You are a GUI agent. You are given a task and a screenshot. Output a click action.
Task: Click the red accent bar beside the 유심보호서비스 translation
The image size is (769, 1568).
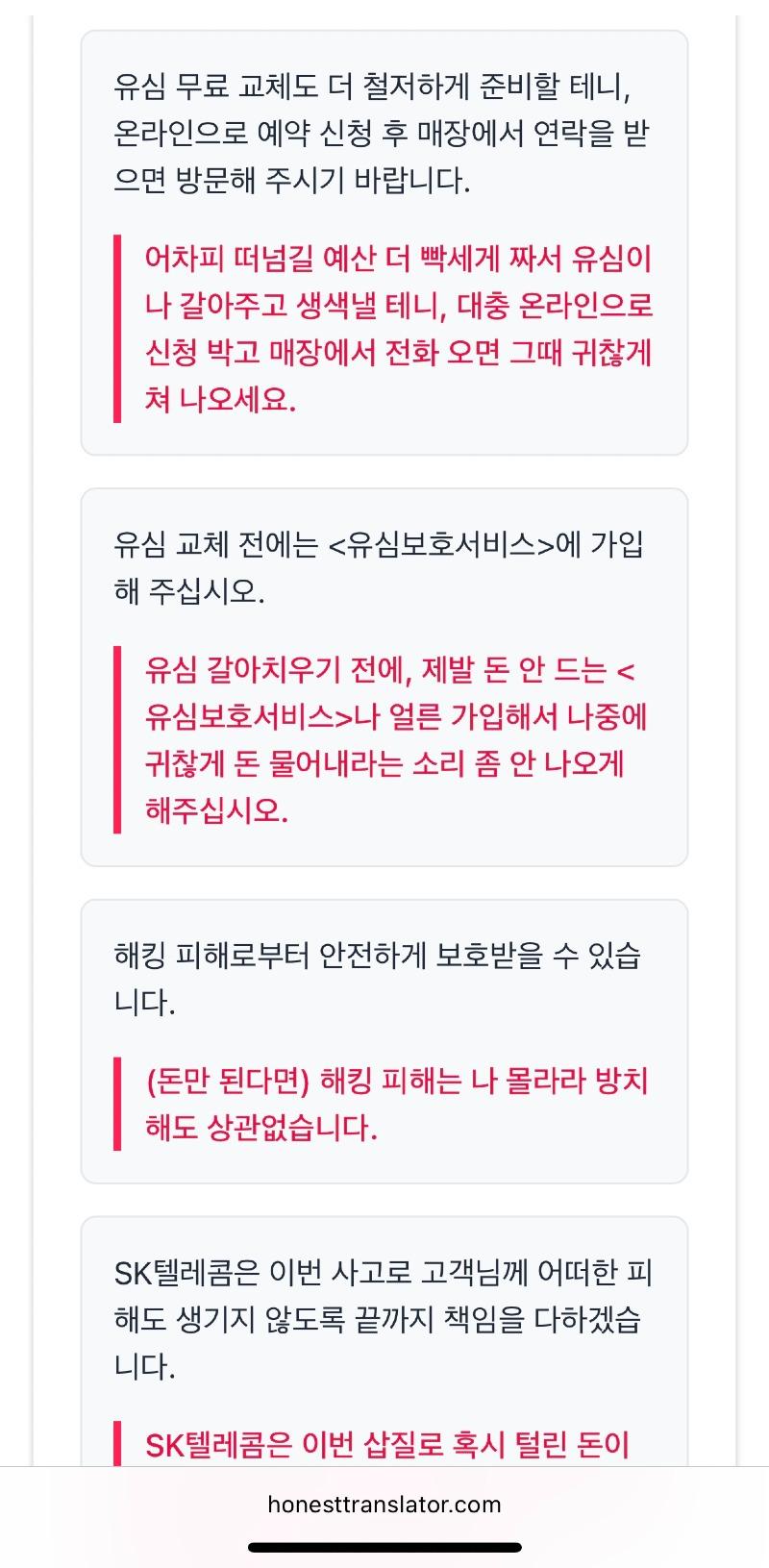point(119,740)
